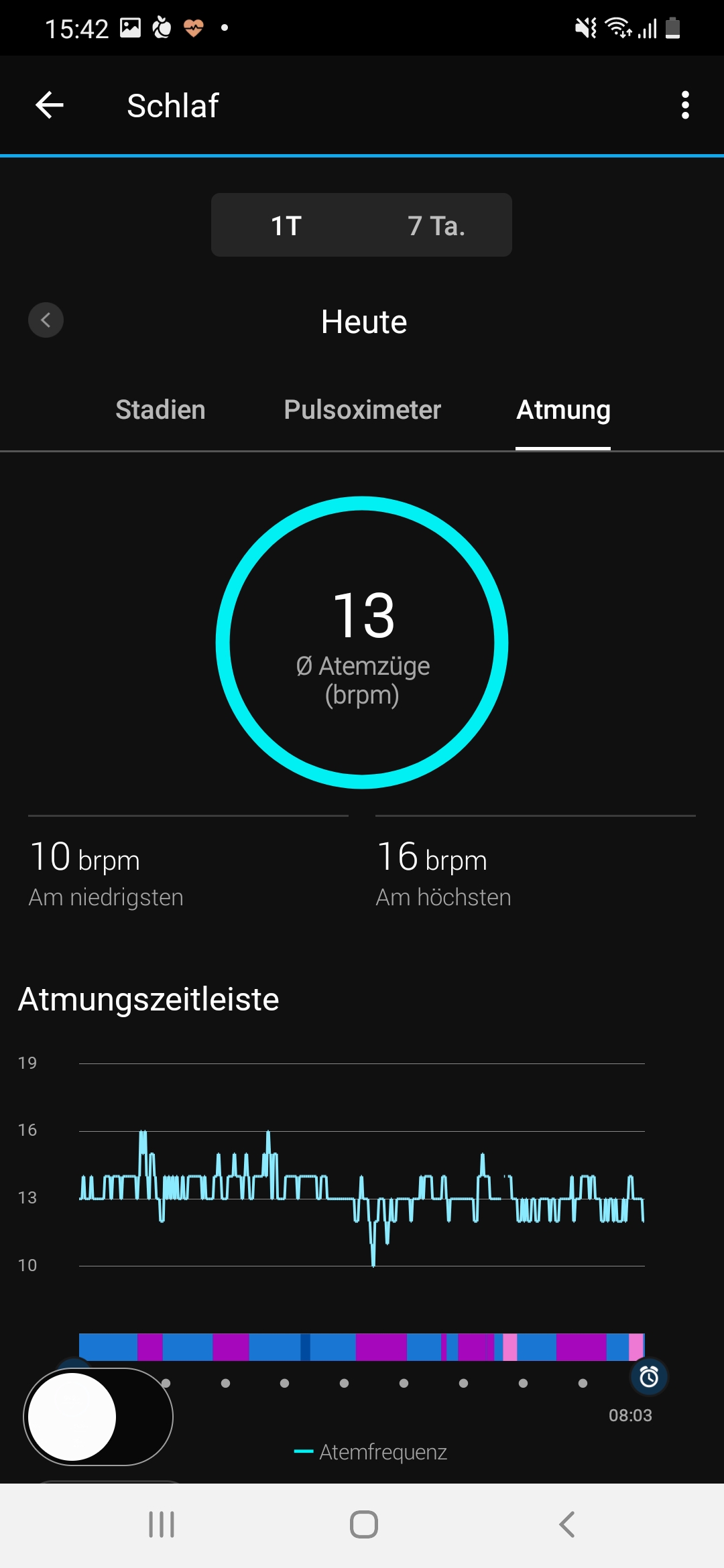Open the Pulsoximeter tab
The height and width of the screenshot is (1568, 724).
[x=362, y=410]
